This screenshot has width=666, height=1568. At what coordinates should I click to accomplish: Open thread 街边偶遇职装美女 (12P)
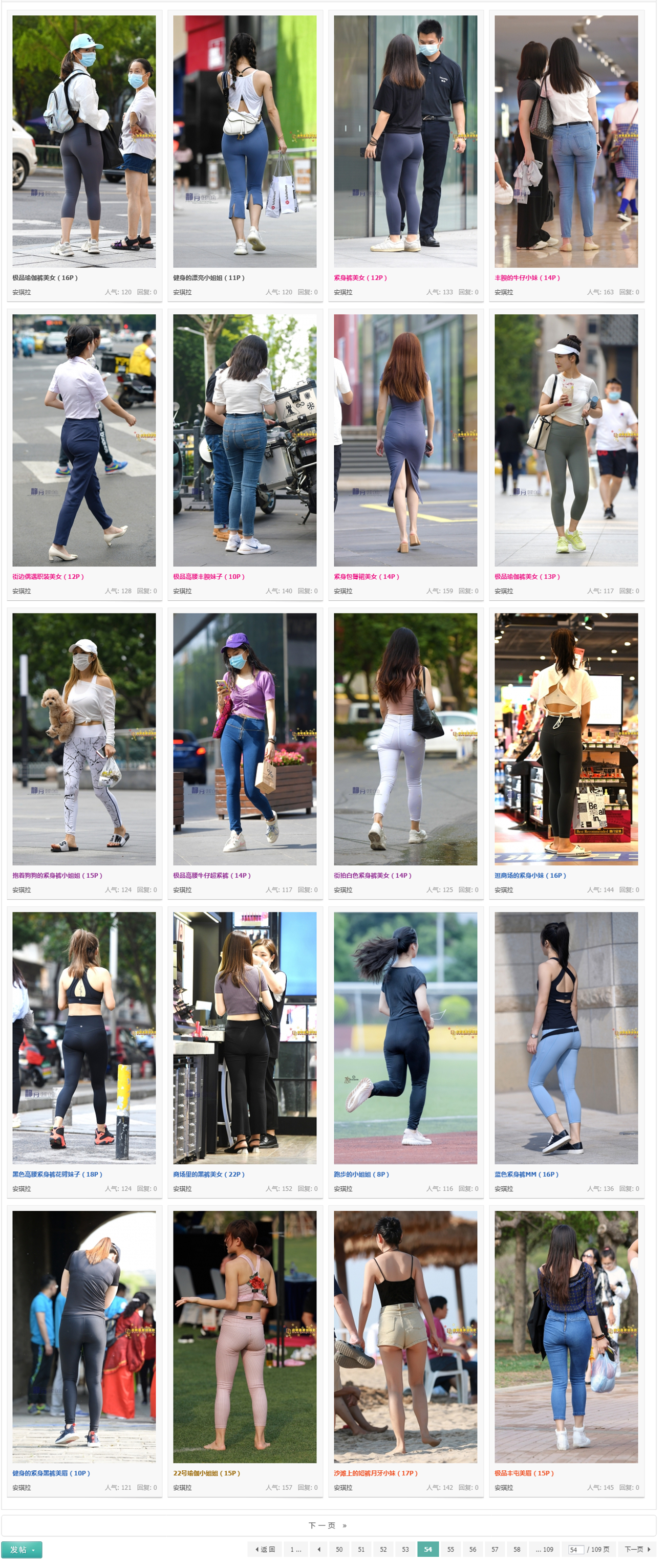pyautogui.click(x=48, y=576)
